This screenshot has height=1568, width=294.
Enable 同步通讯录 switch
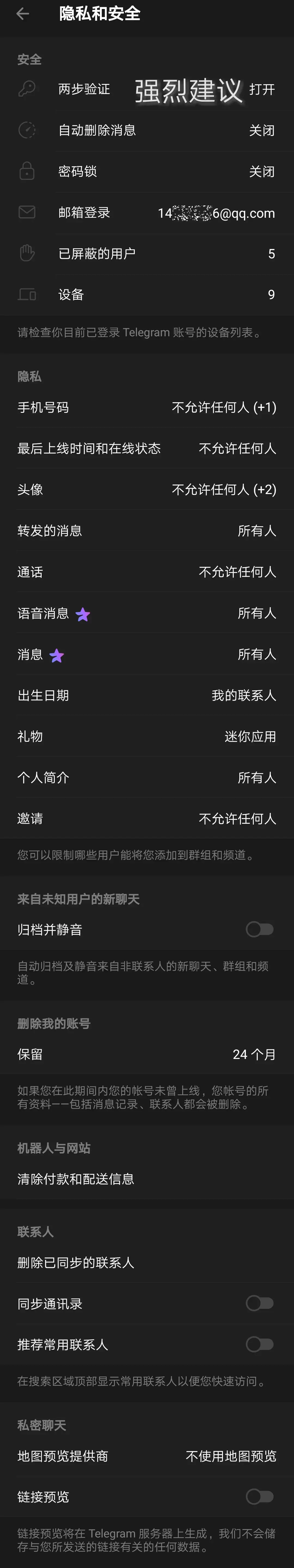pyautogui.click(x=259, y=1303)
